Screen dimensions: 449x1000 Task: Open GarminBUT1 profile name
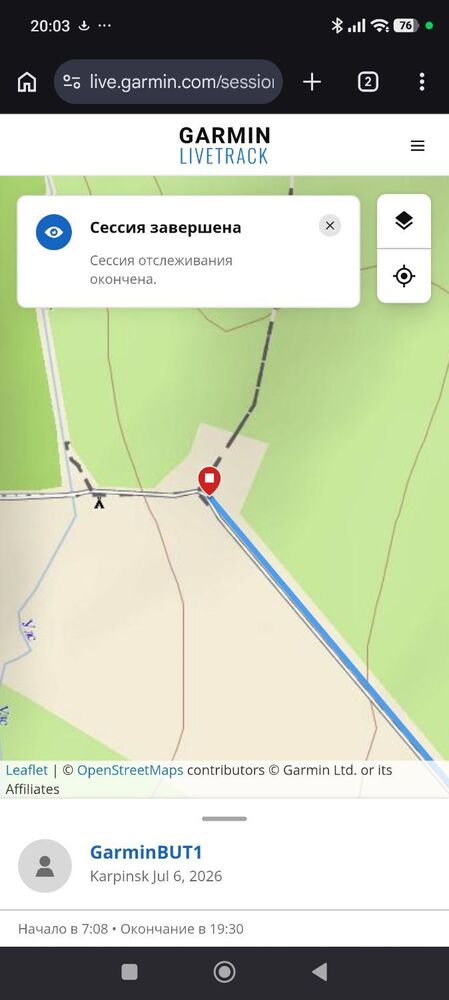tap(146, 852)
